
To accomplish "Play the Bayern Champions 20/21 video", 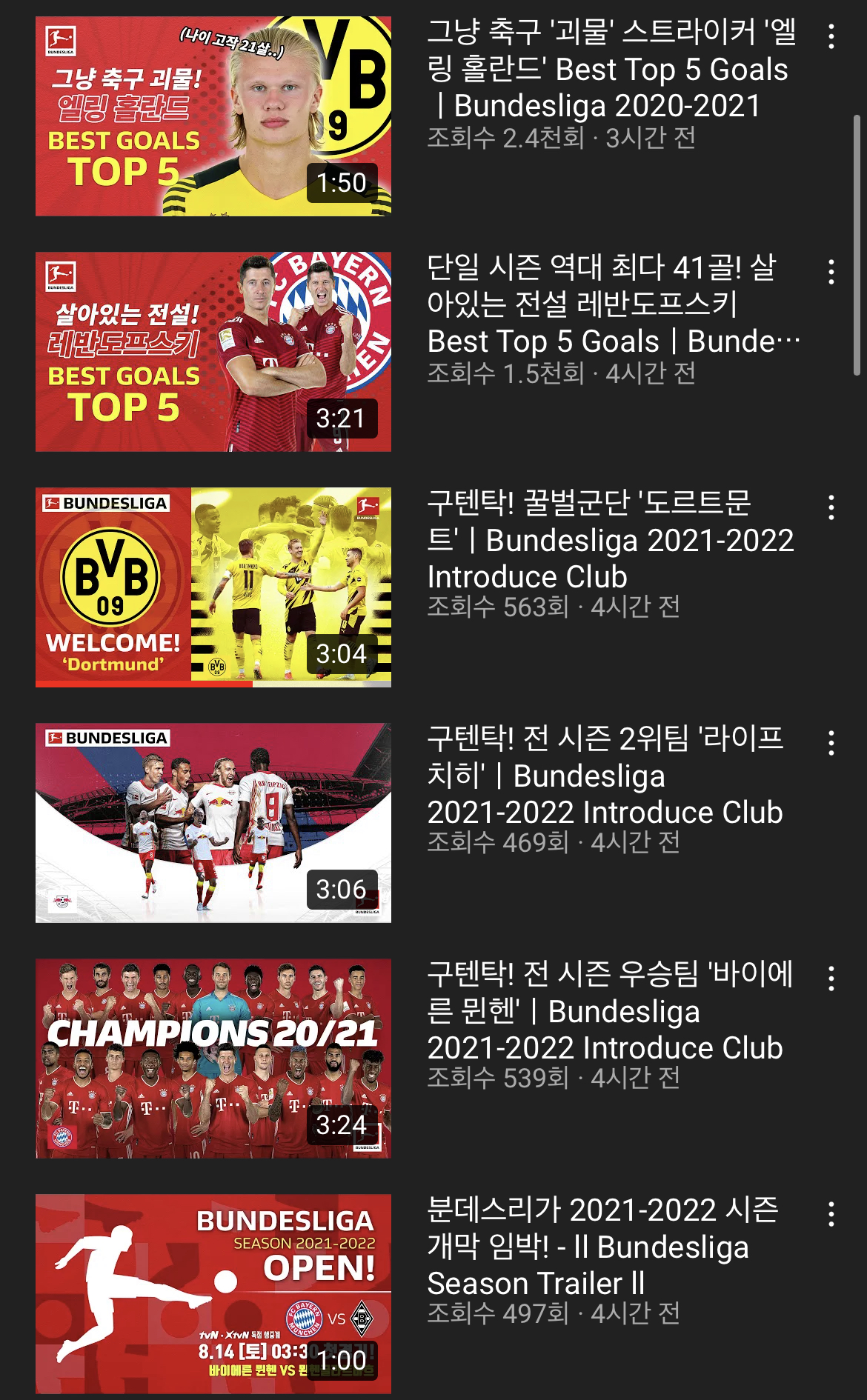I will pos(213,1058).
